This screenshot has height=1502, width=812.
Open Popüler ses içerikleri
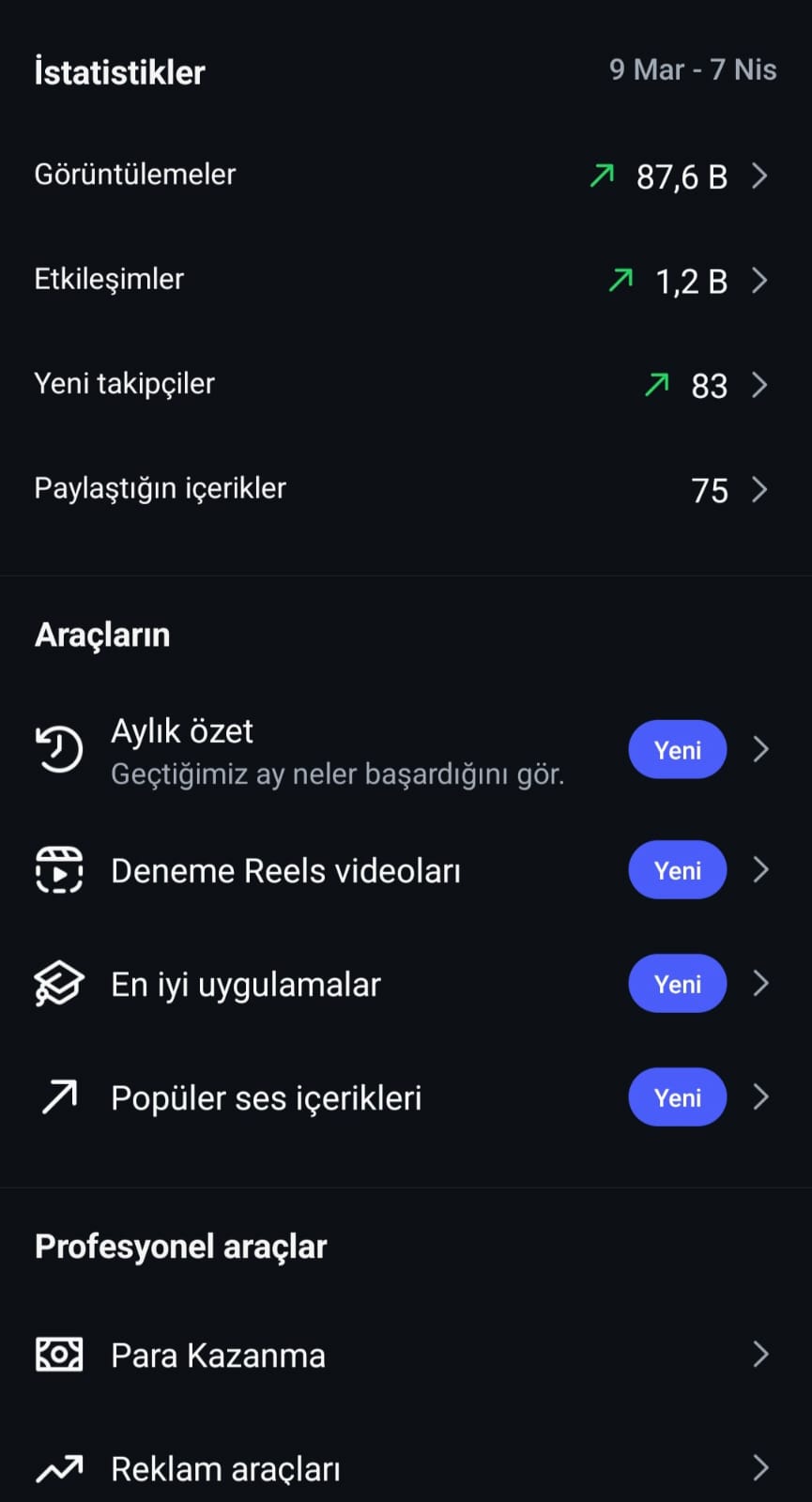pos(404,1097)
